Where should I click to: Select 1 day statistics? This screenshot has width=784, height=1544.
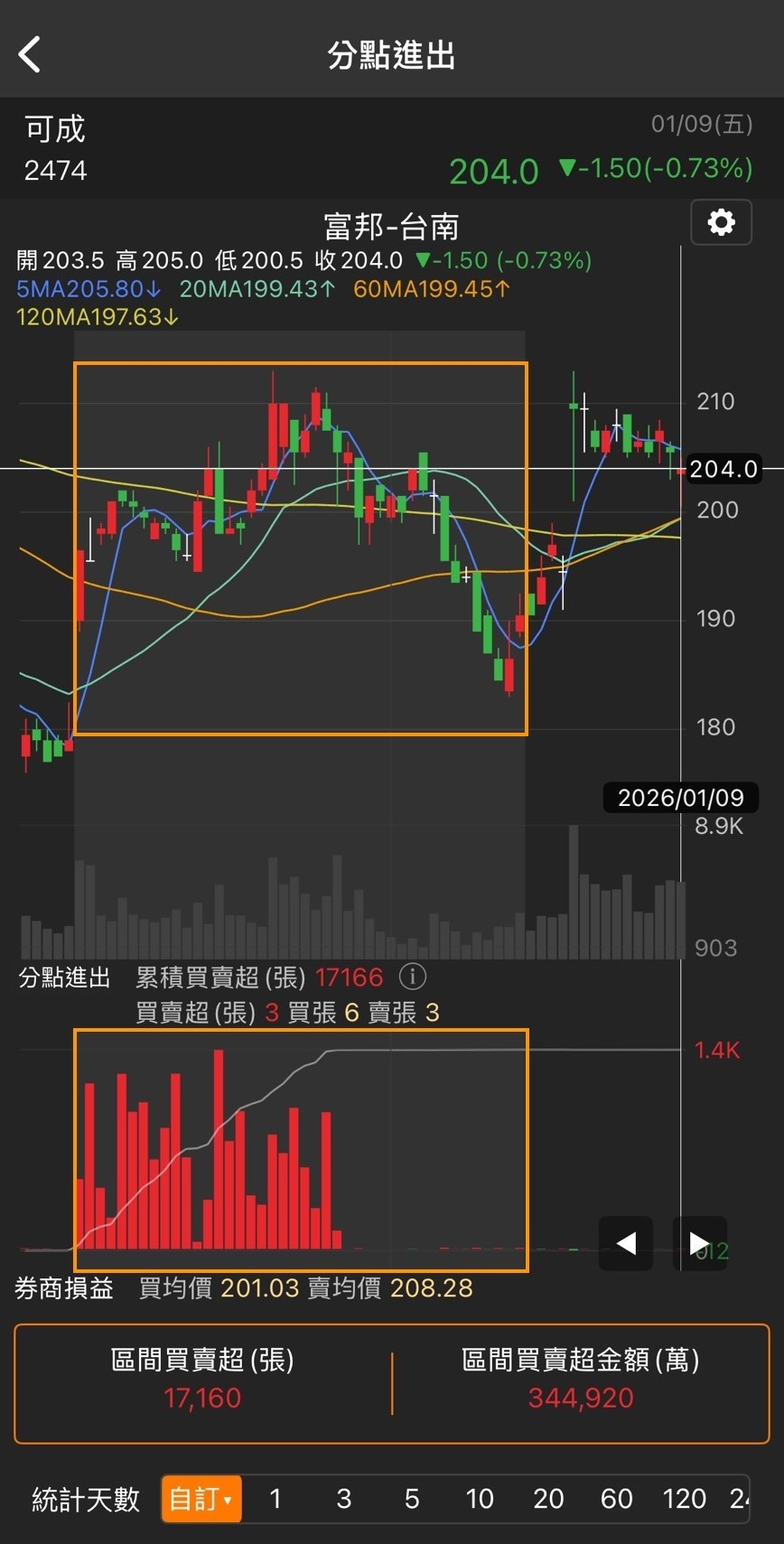tap(275, 1499)
